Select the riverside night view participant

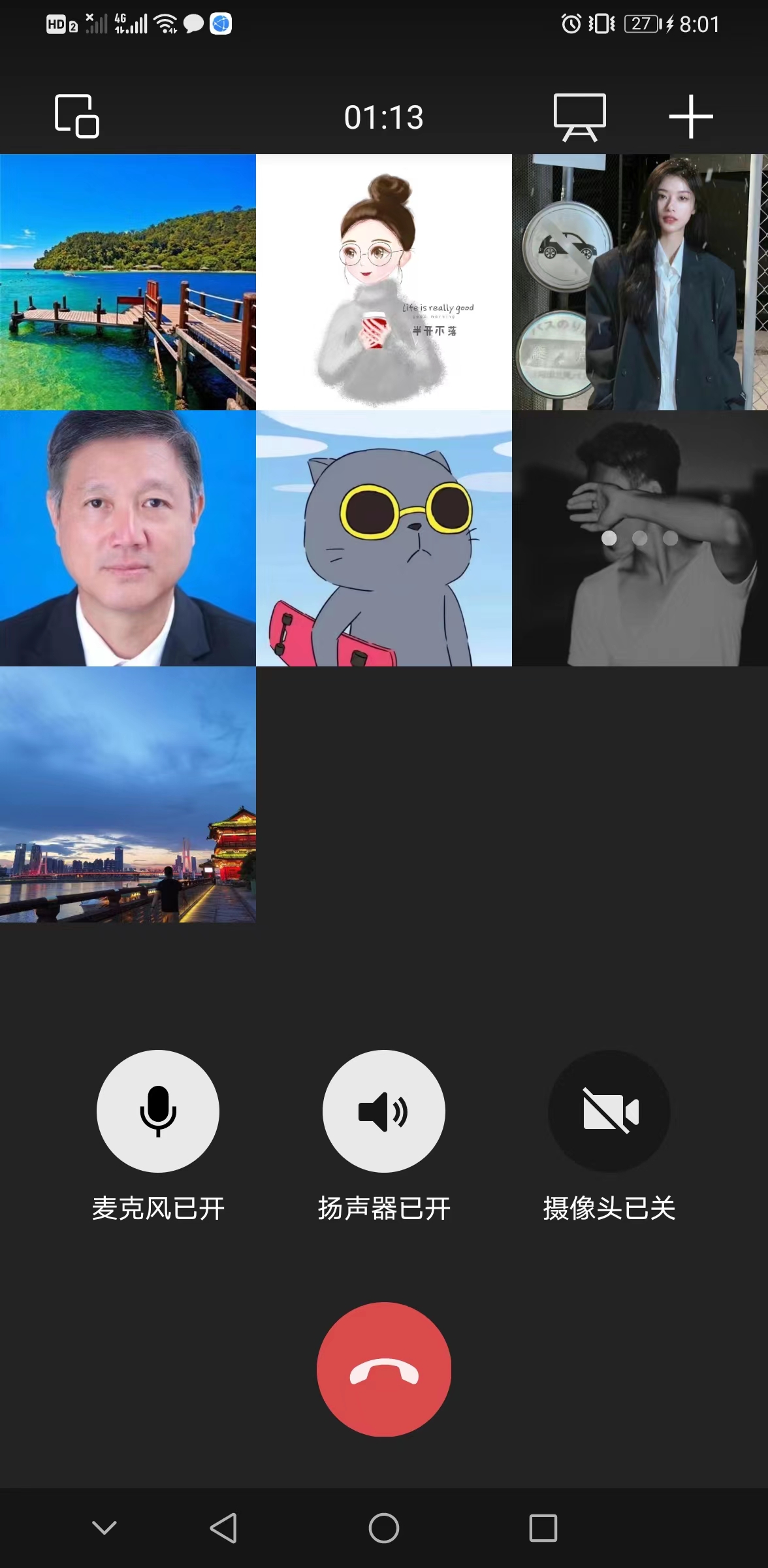[x=128, y=794]
